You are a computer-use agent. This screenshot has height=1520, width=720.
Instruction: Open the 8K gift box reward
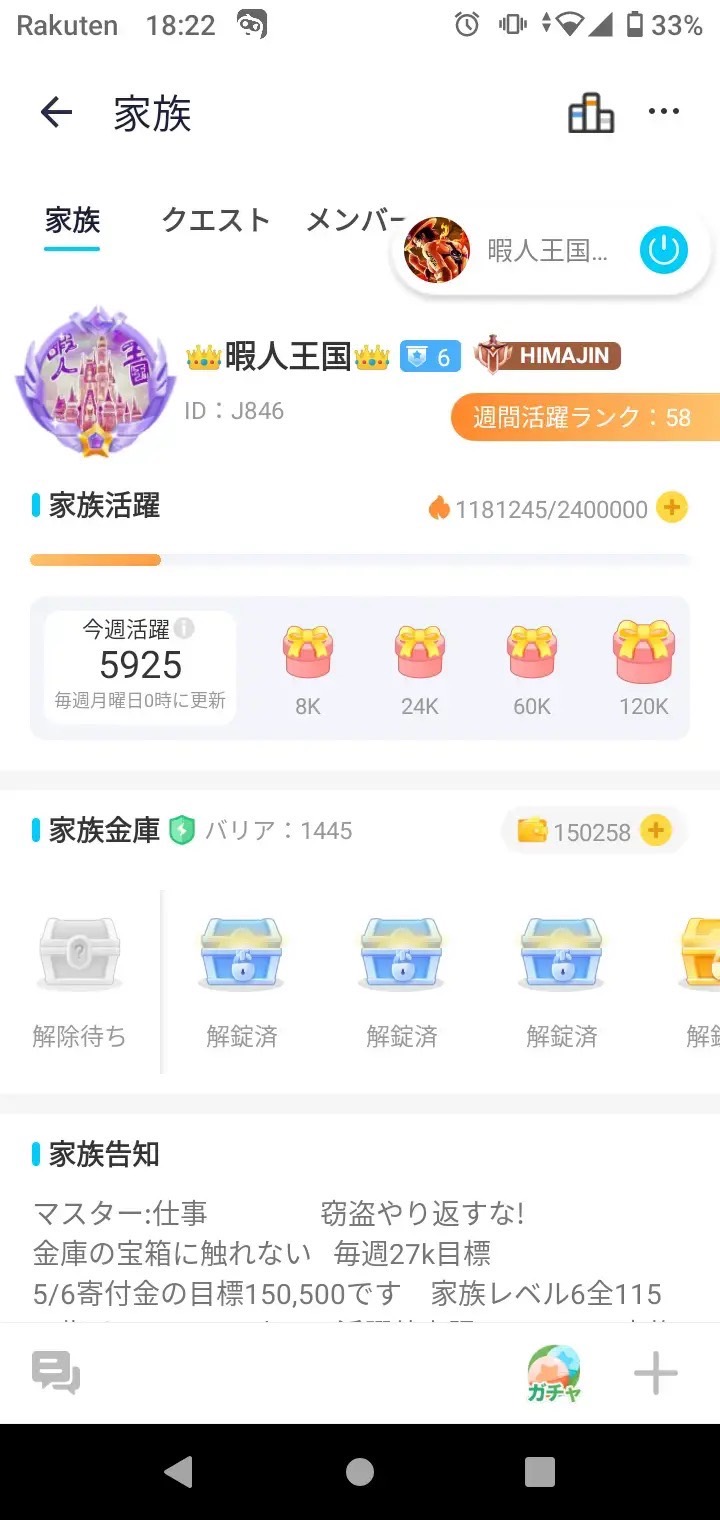308,655
